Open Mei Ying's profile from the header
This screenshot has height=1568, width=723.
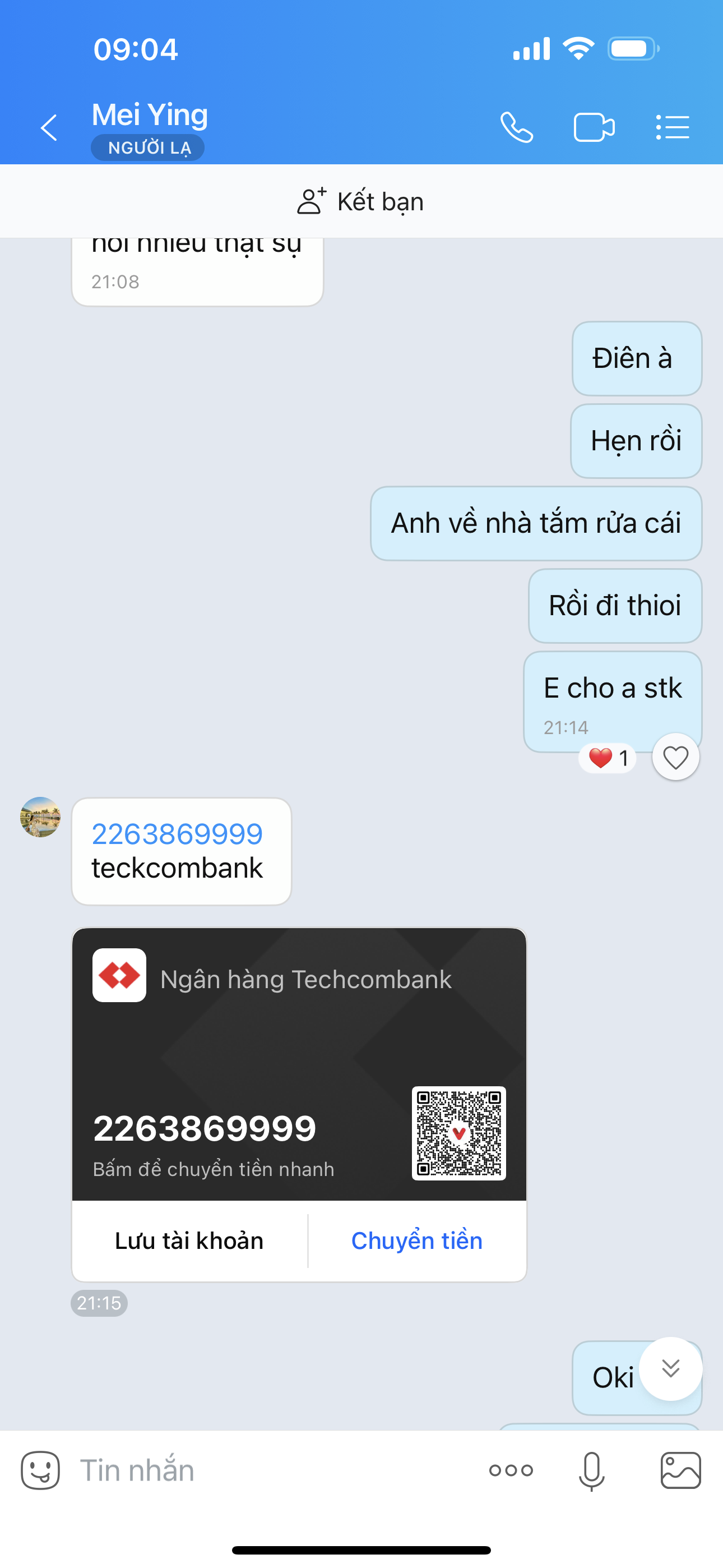149,114
